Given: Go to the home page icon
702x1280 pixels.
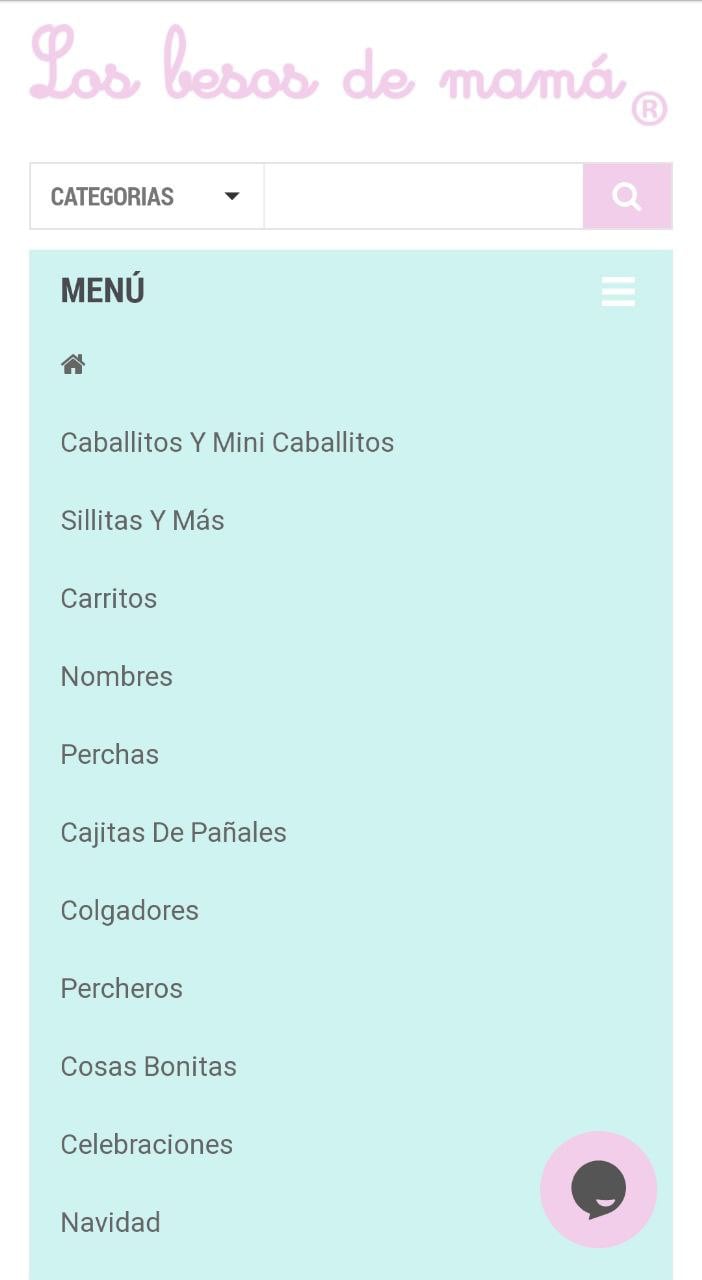Looking at the screenshot, I should coord(73,365).
